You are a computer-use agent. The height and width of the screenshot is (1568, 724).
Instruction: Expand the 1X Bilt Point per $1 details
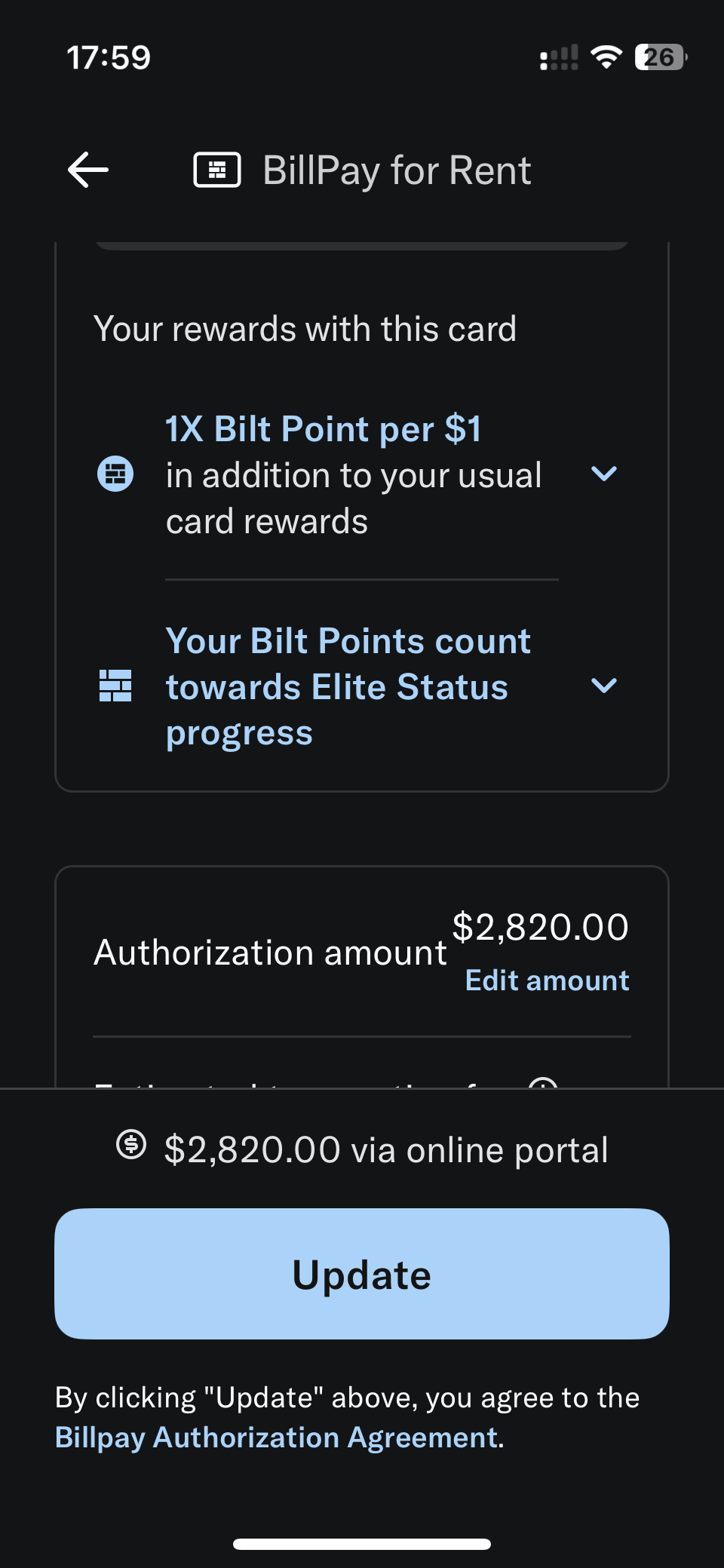(x=604, y=474)
